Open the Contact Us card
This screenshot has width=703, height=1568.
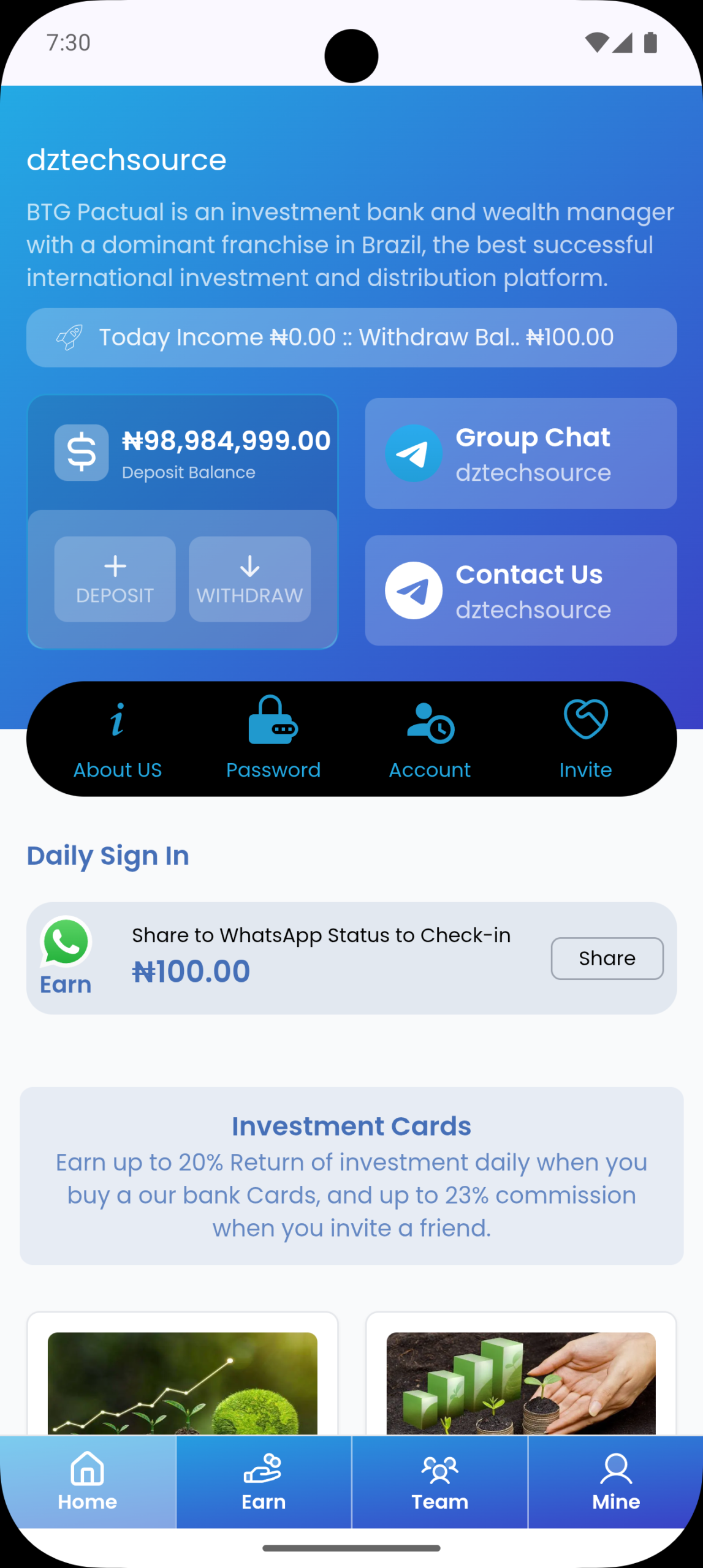(521, 590)
